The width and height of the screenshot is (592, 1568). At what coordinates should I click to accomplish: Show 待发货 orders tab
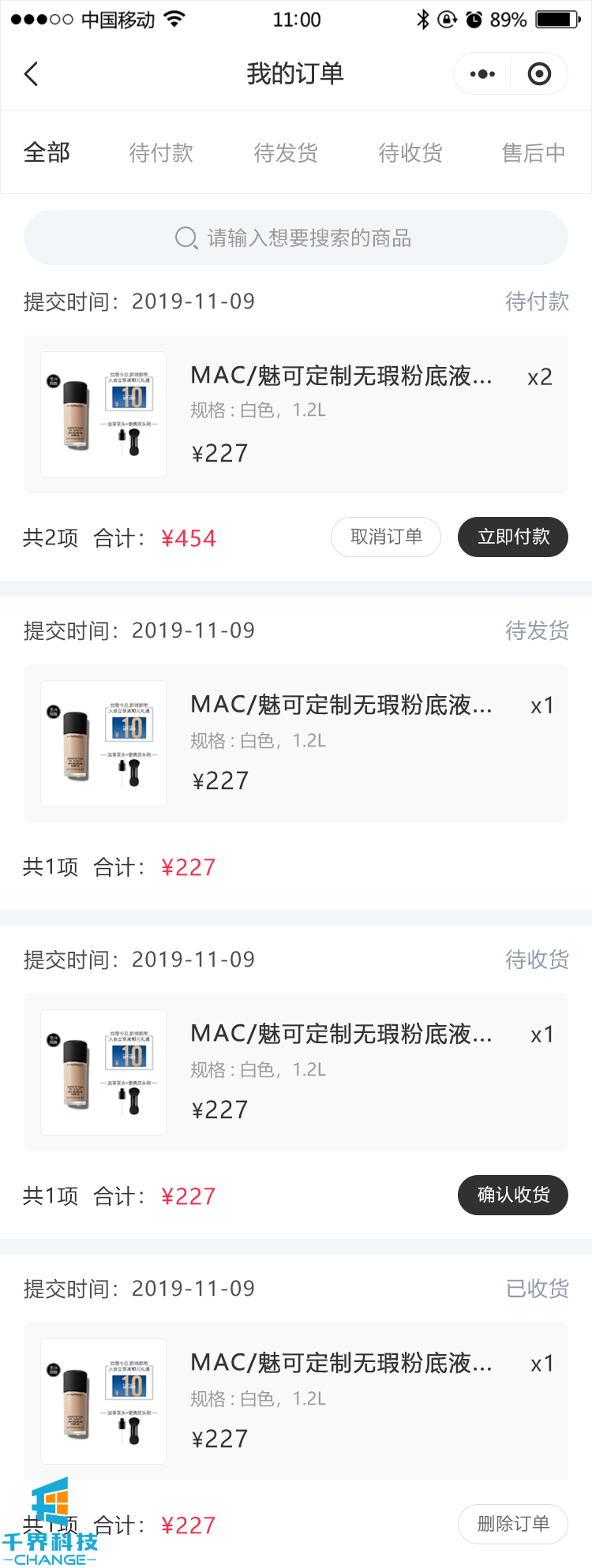[x=286, y=152]
